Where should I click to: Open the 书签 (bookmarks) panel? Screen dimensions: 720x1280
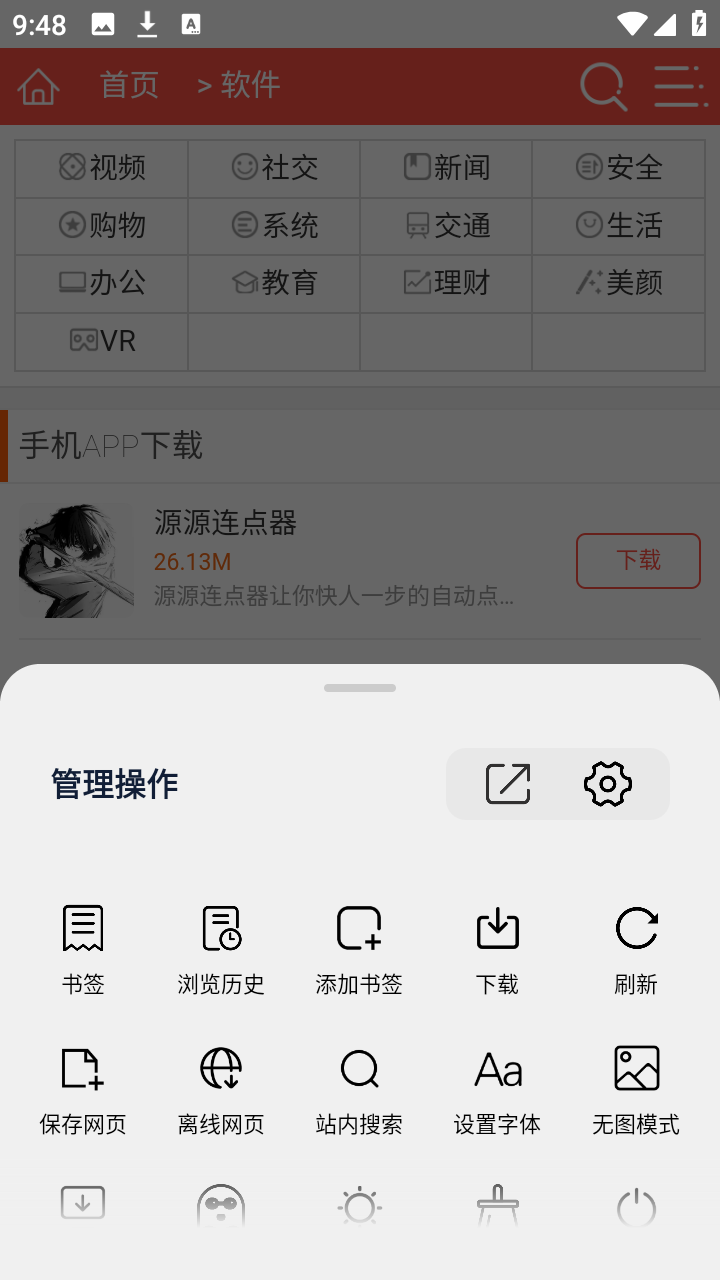82,945
